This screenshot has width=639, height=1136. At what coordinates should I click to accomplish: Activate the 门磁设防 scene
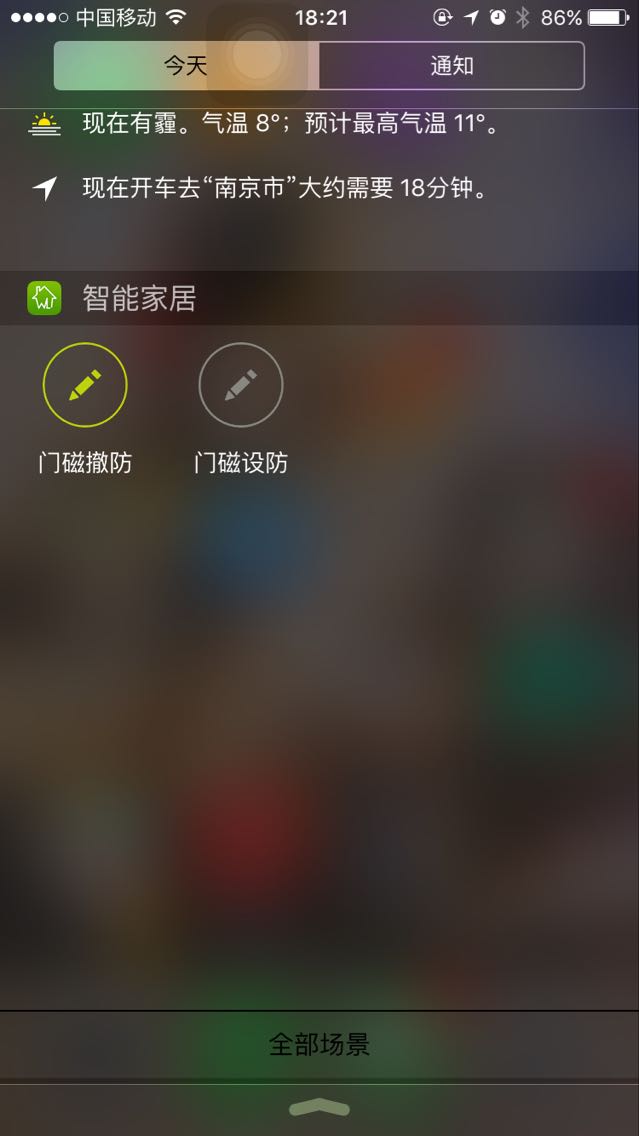241,385
